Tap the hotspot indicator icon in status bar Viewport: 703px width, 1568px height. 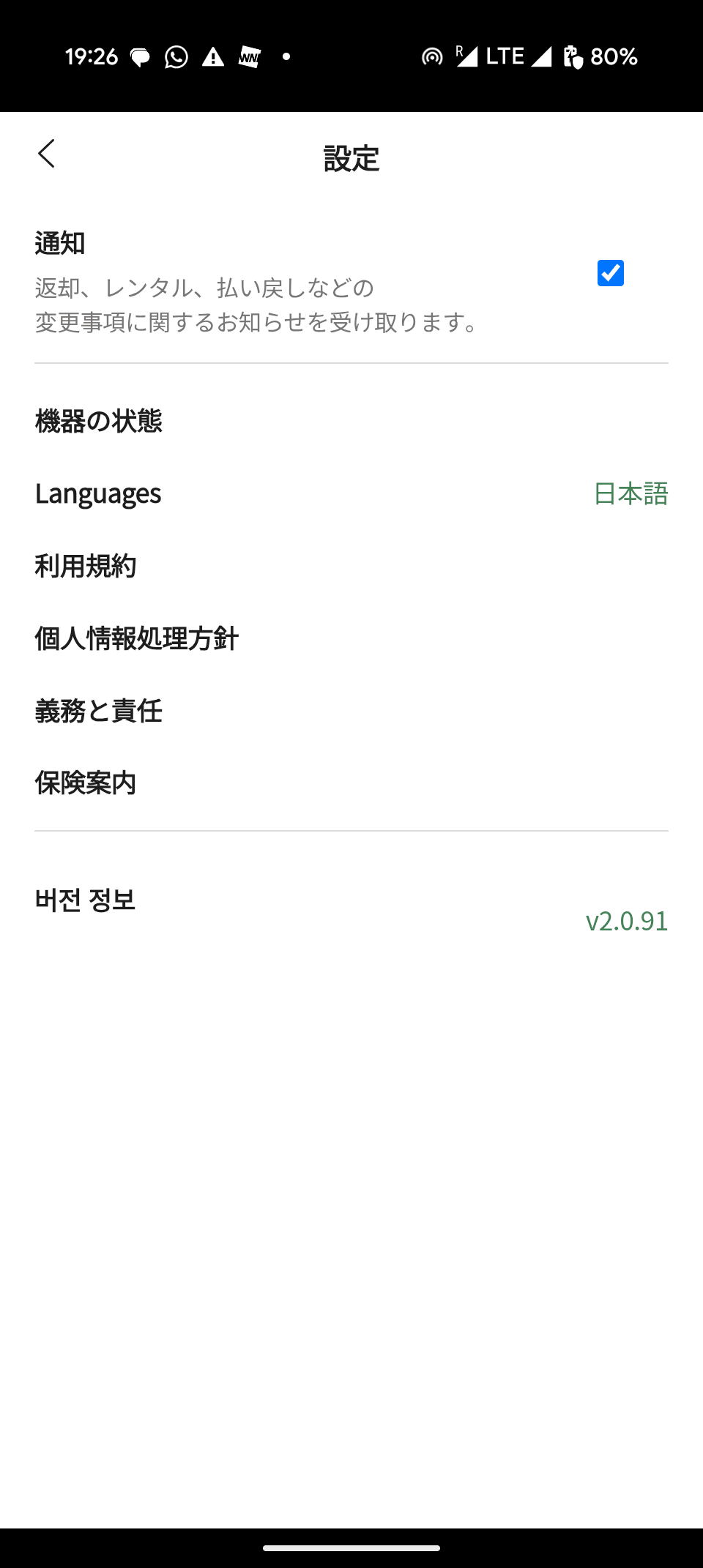(432, 56)
